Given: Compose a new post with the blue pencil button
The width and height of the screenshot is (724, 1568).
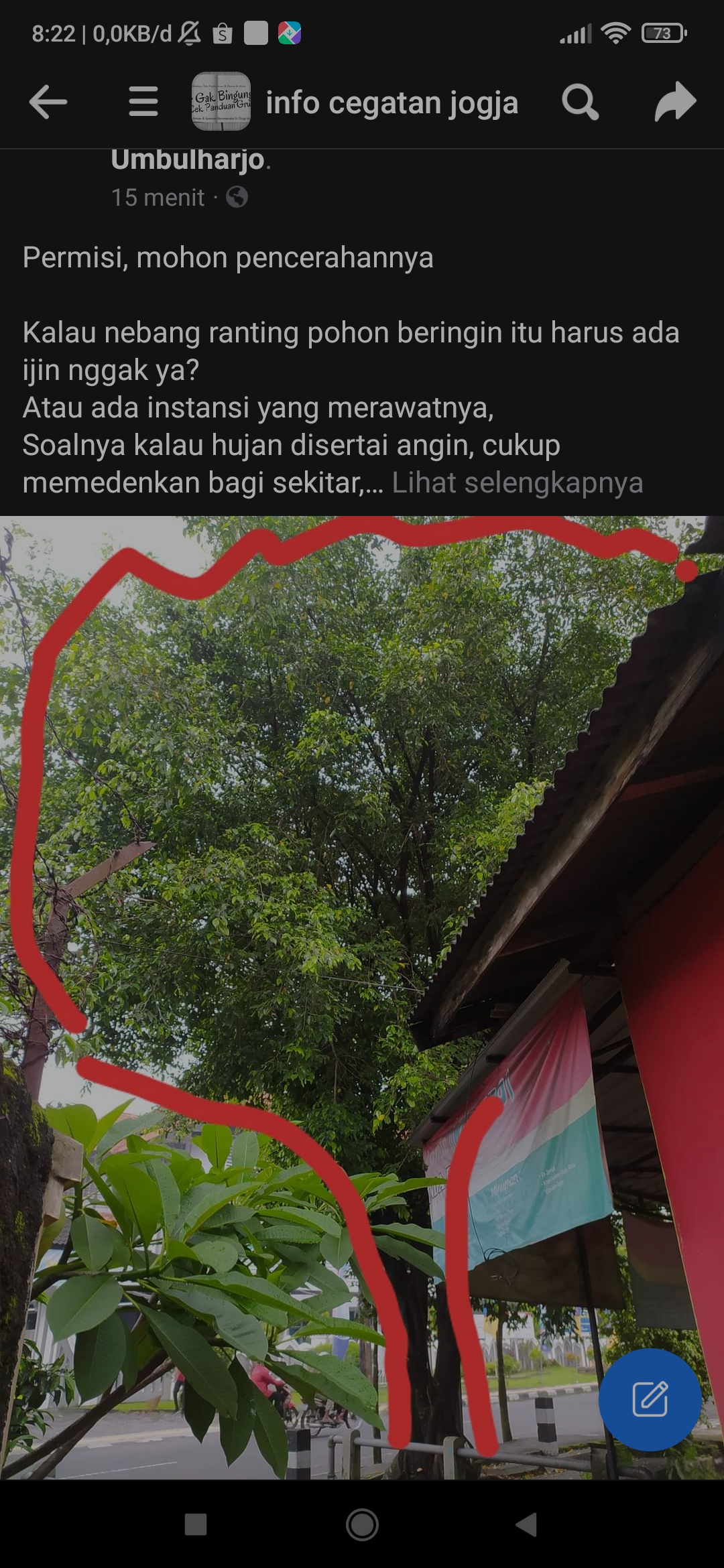Looking at the screenshot, I should [x=650, y=1399].
